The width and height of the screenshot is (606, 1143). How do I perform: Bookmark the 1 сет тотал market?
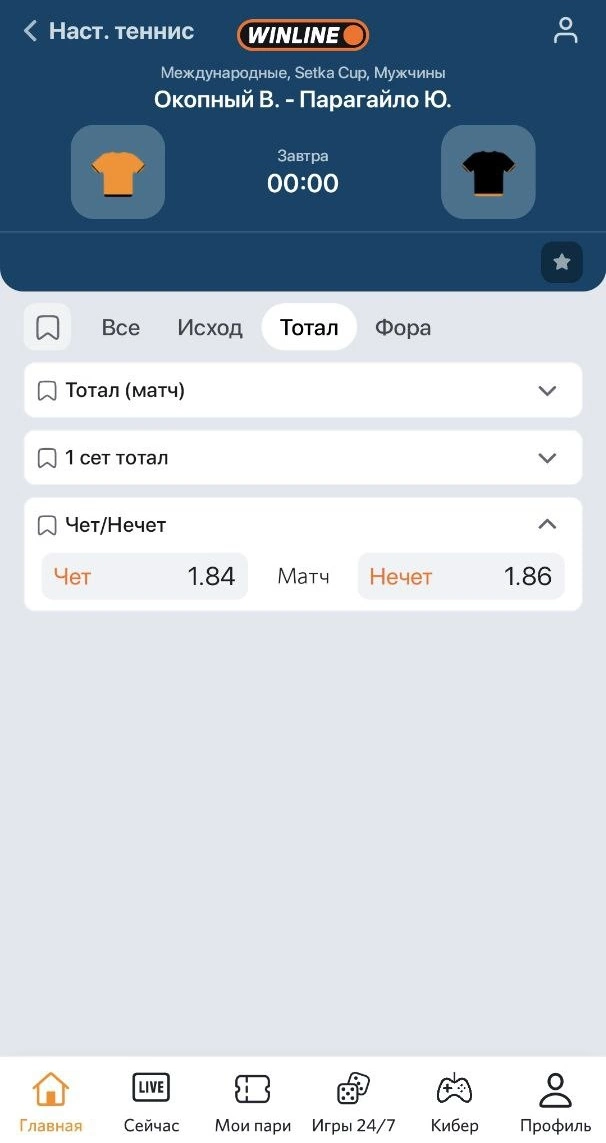point(46,458)
